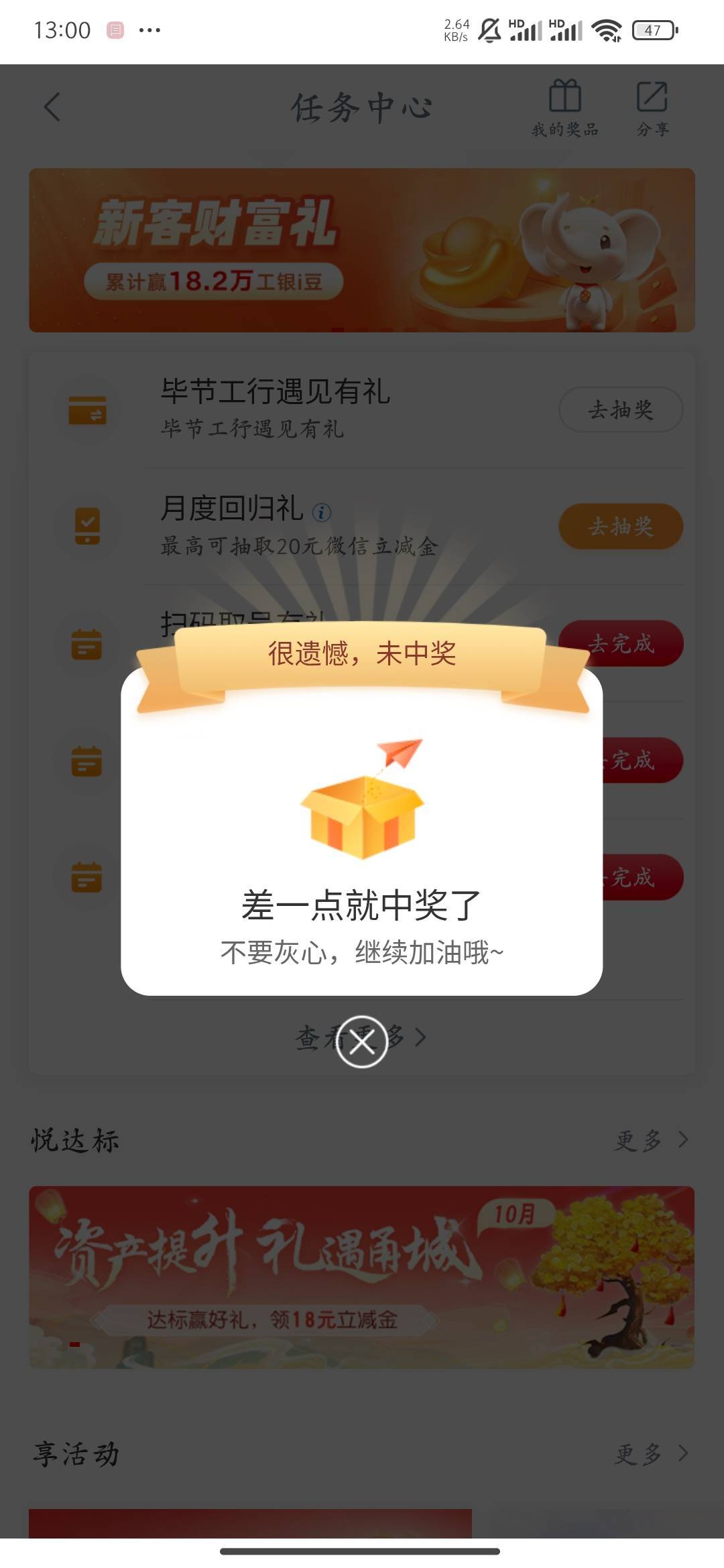The width and height of the screenshot is (724, 1568).
Task: Close the 未中奖 lottery result popup
Action: click(361, 1042)
